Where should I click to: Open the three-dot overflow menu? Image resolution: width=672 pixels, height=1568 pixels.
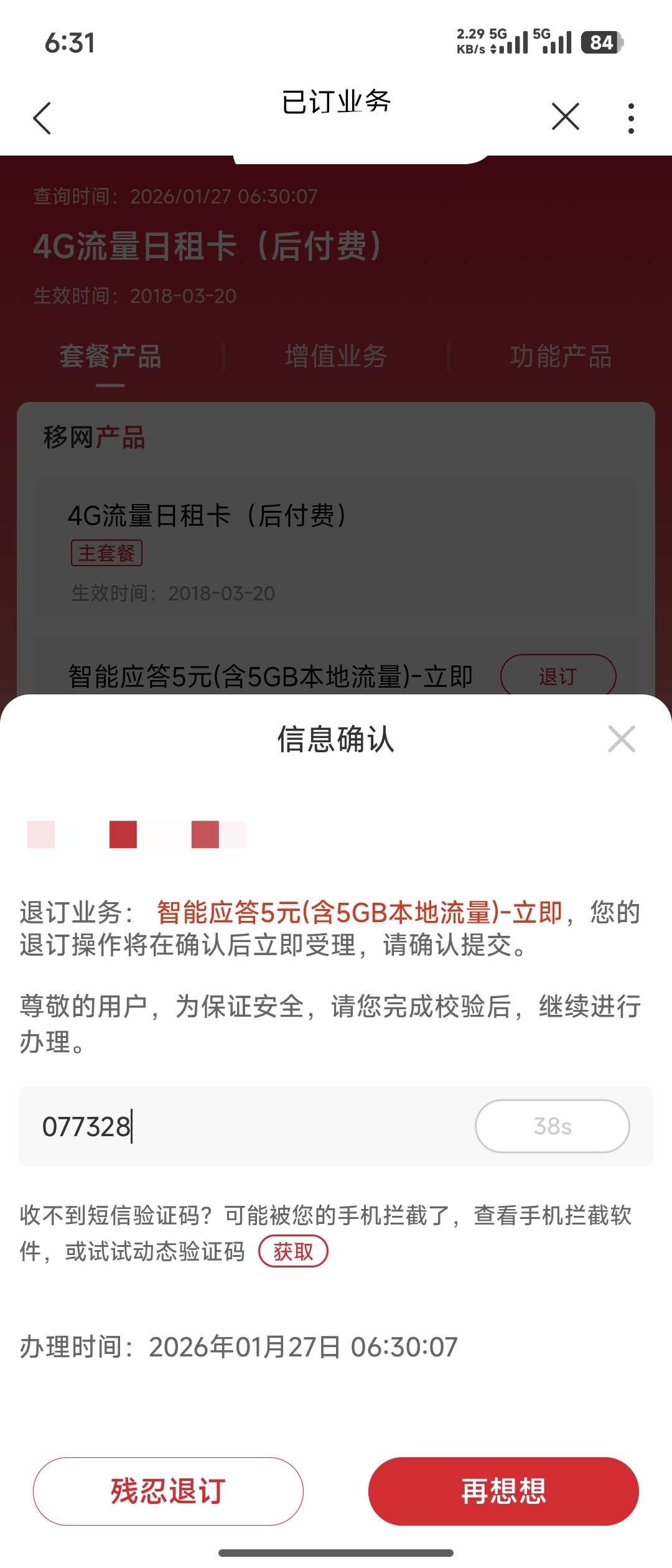click(x=630, y=117)
